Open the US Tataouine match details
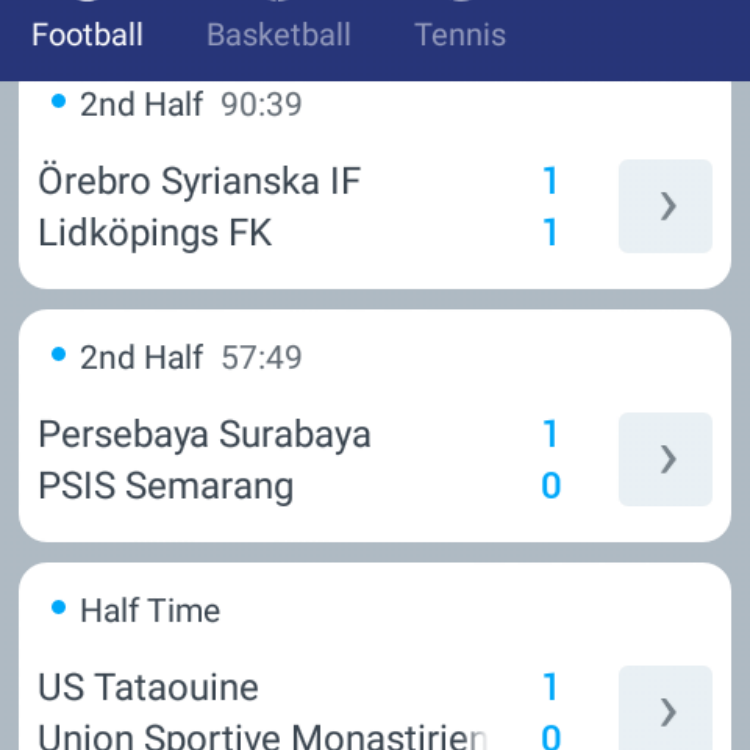The width and height of the screenshot is (750, 750). [x=665, y=710]
